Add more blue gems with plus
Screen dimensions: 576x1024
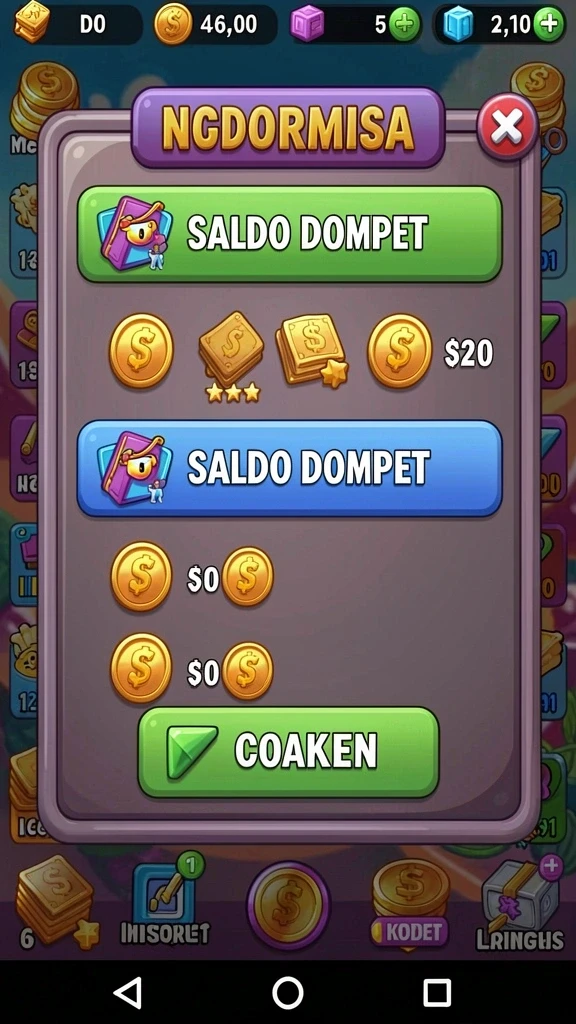(549, 25)
